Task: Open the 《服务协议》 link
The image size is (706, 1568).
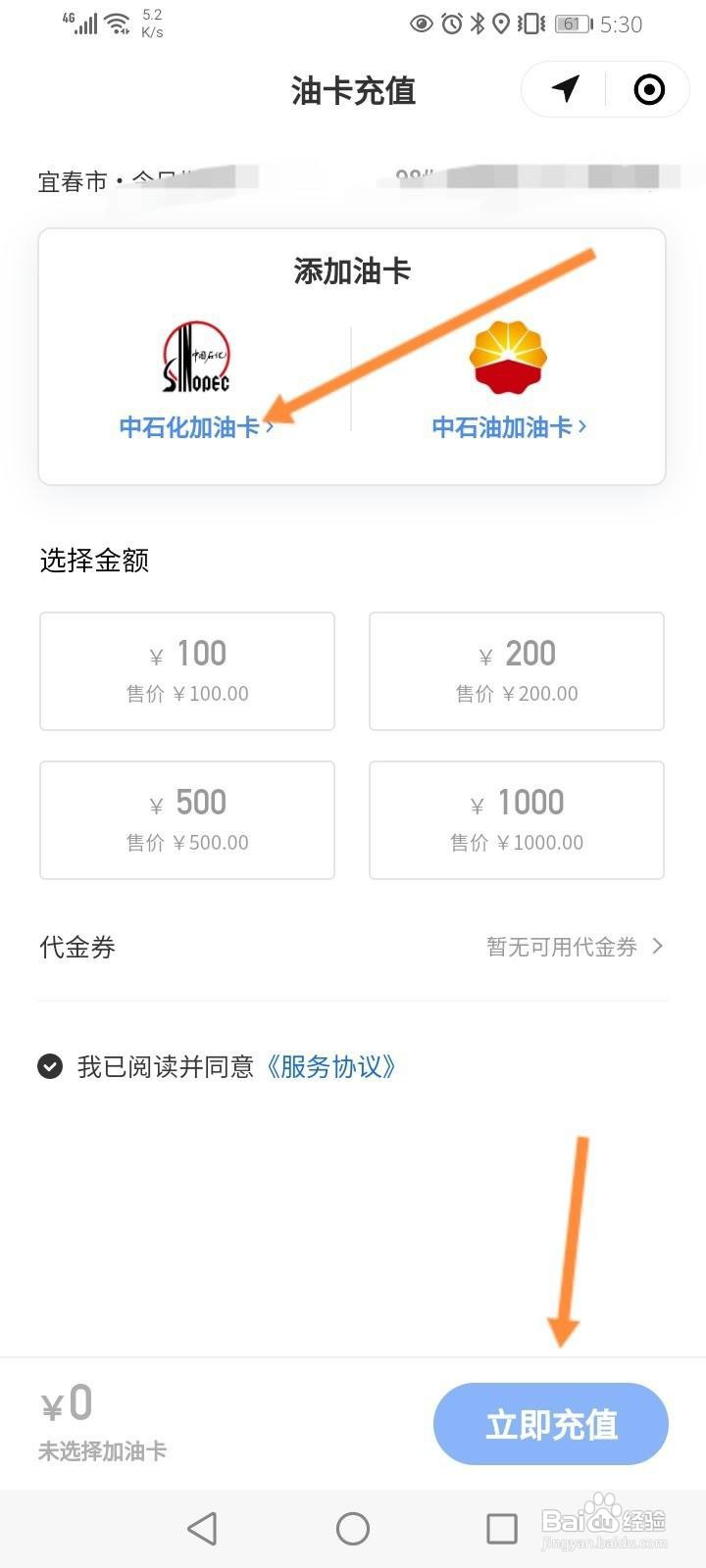Action: click(x=331, y=1066)
